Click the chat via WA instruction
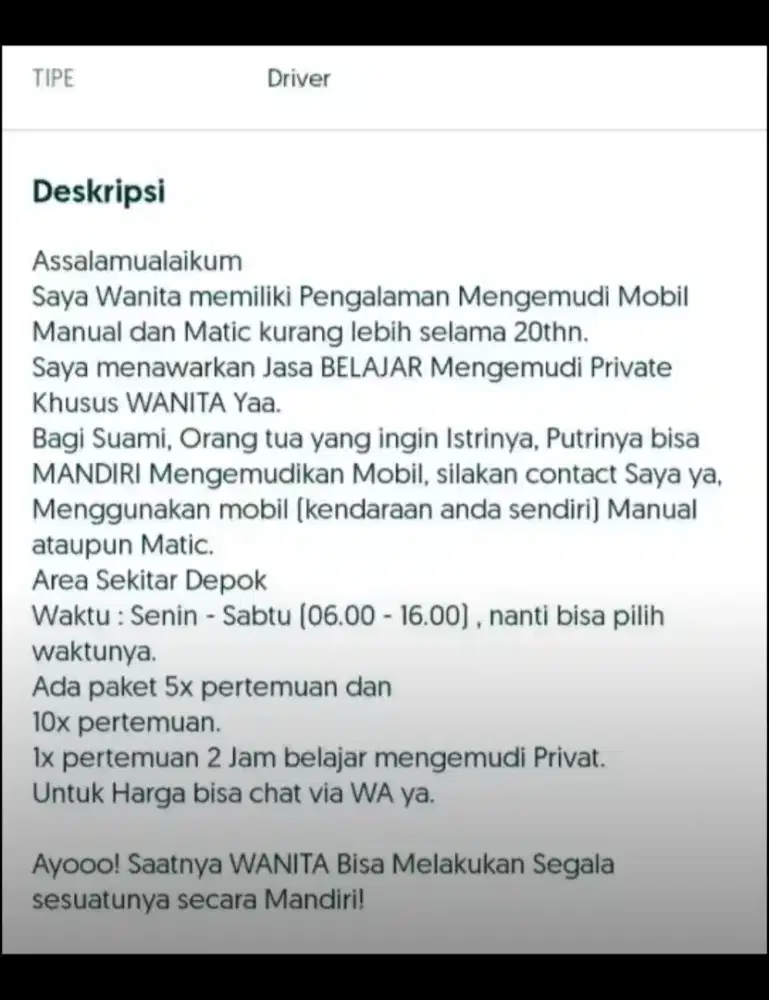 pos(232,793)
